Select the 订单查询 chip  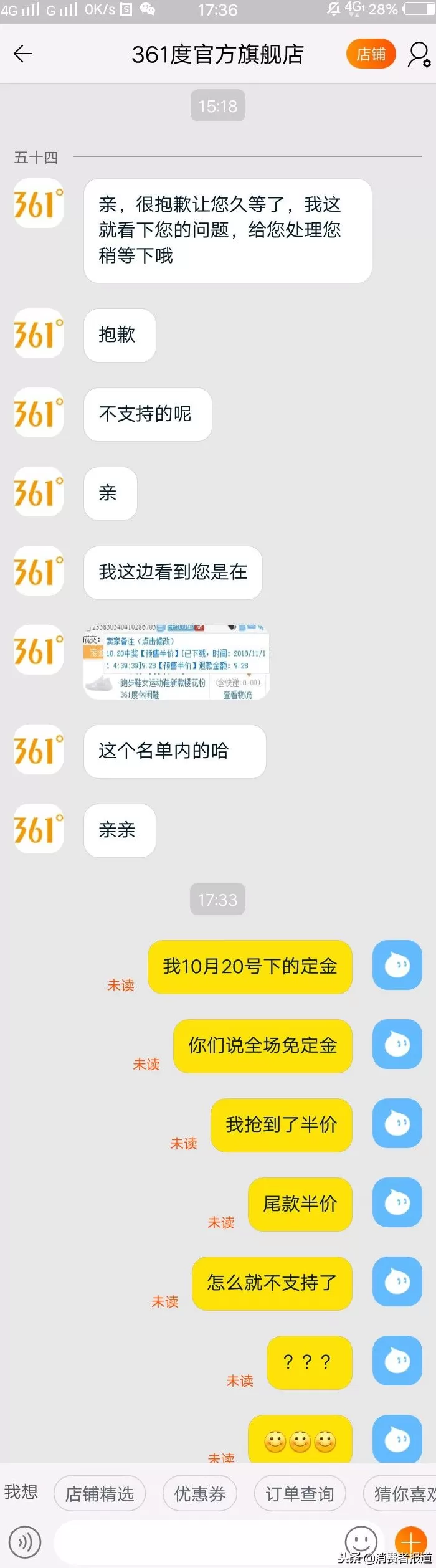[x=300, y=1493]
